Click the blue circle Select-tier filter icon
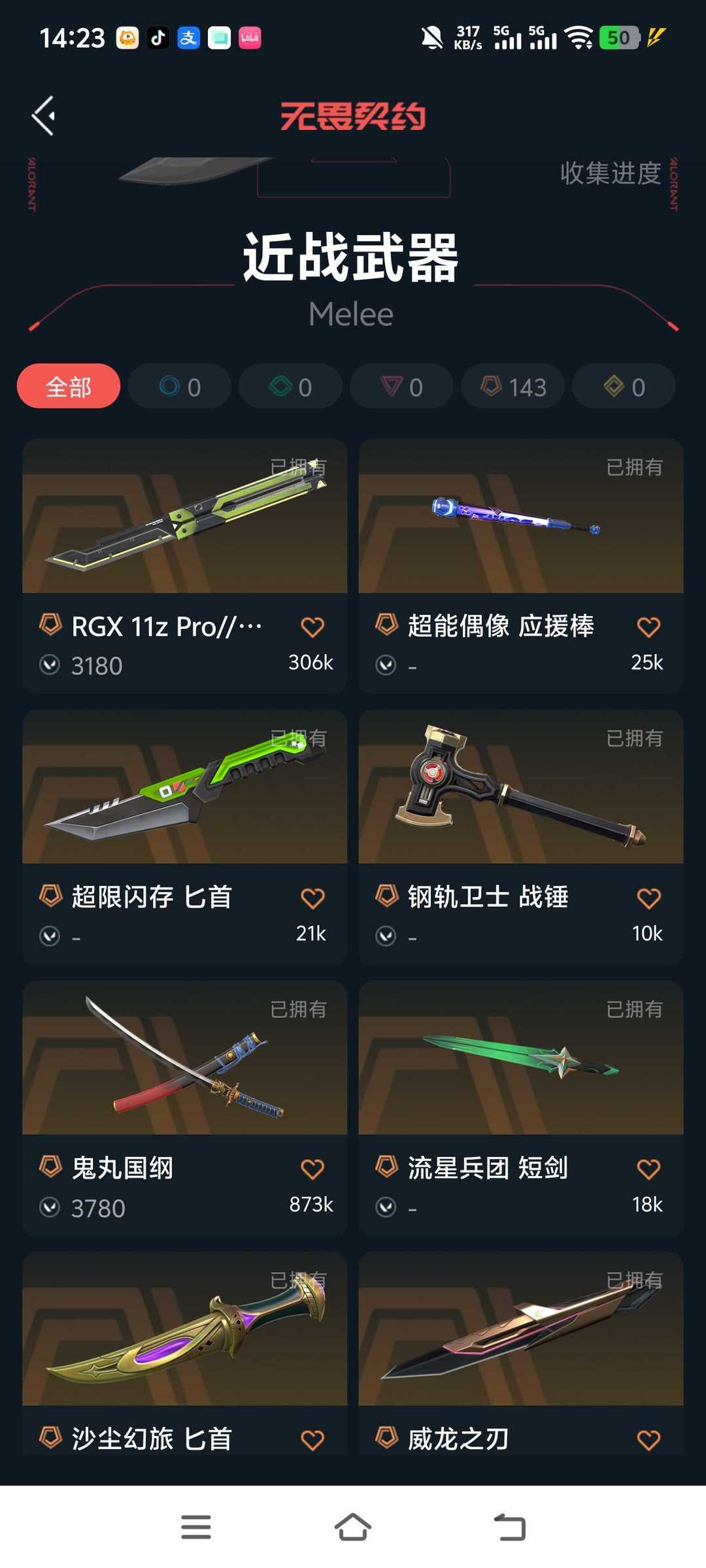 (169, 386)
